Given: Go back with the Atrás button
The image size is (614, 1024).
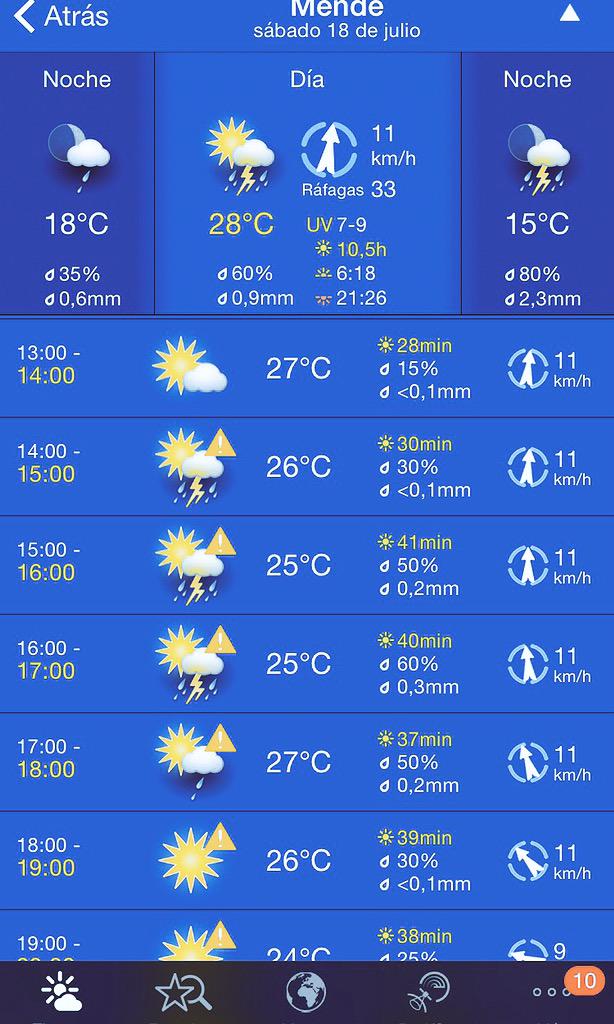Looking at the screenshot, I should 60,17.
